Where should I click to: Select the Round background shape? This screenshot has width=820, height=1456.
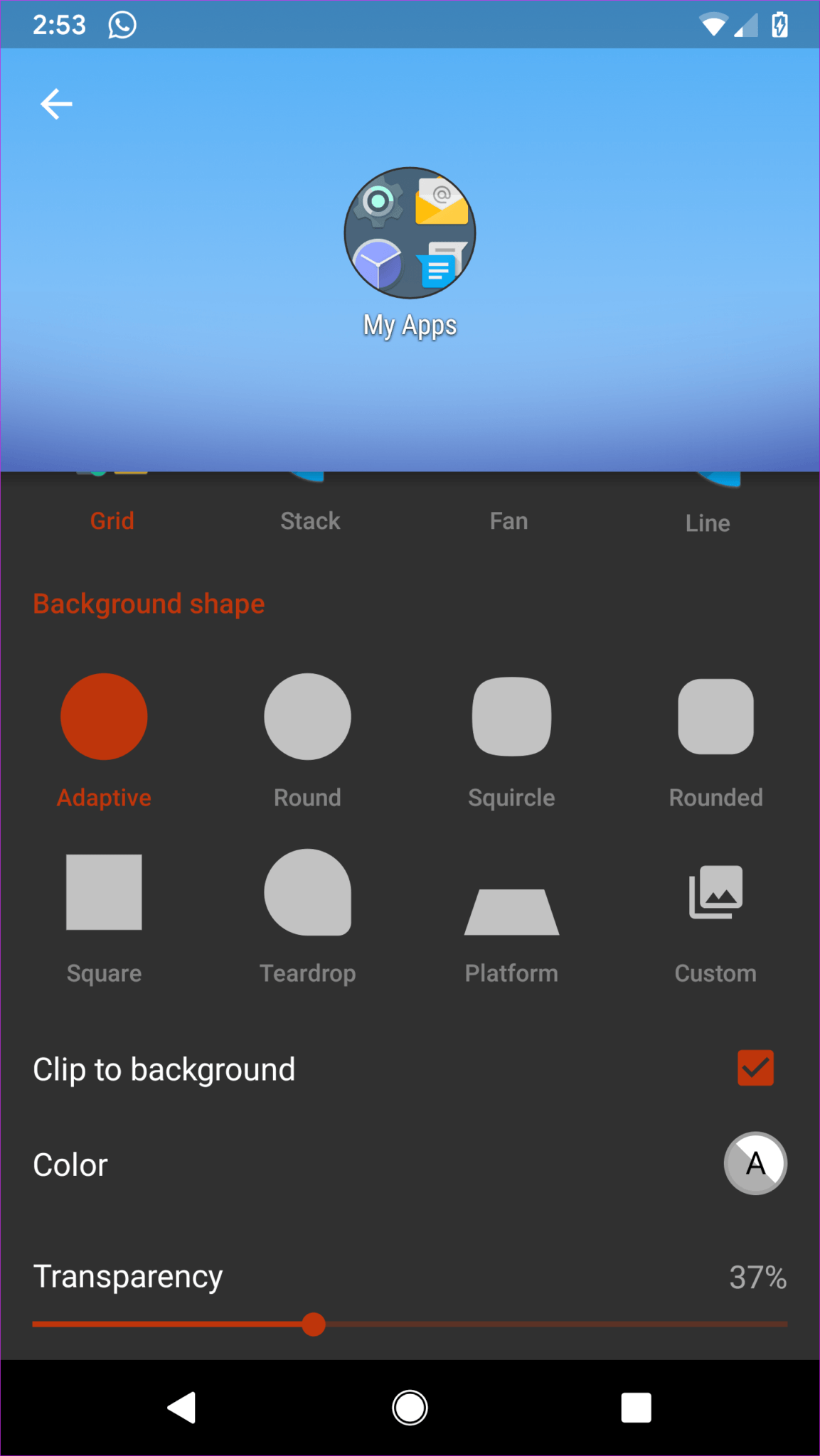click(307, 717)
